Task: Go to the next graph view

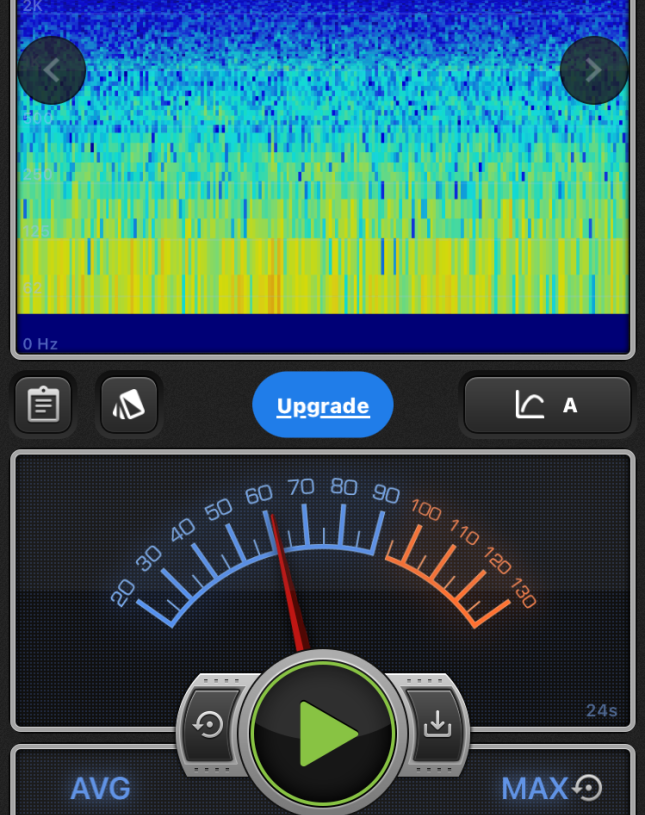Action: pos(593,70)
